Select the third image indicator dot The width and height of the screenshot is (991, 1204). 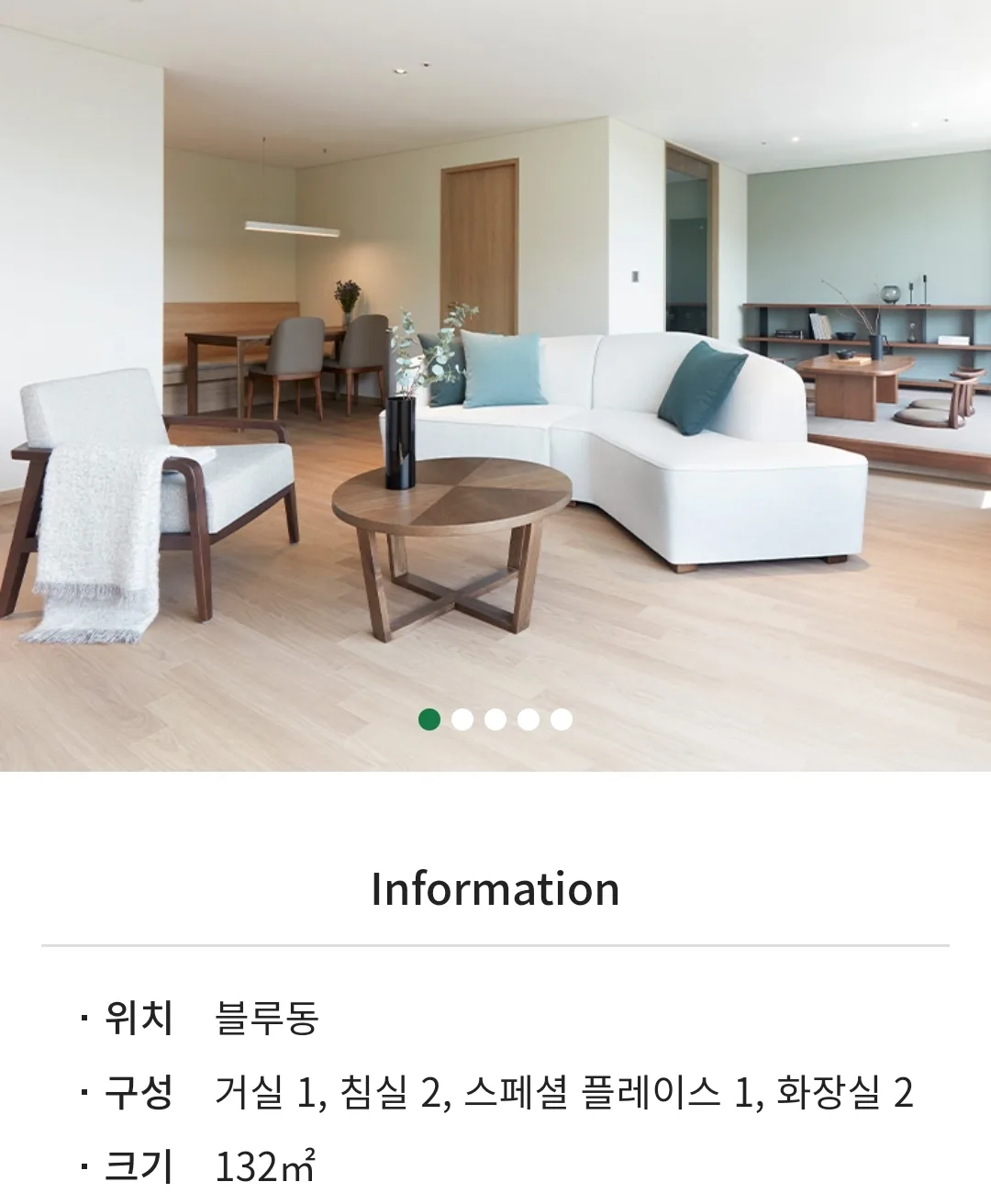click(495, 719)
